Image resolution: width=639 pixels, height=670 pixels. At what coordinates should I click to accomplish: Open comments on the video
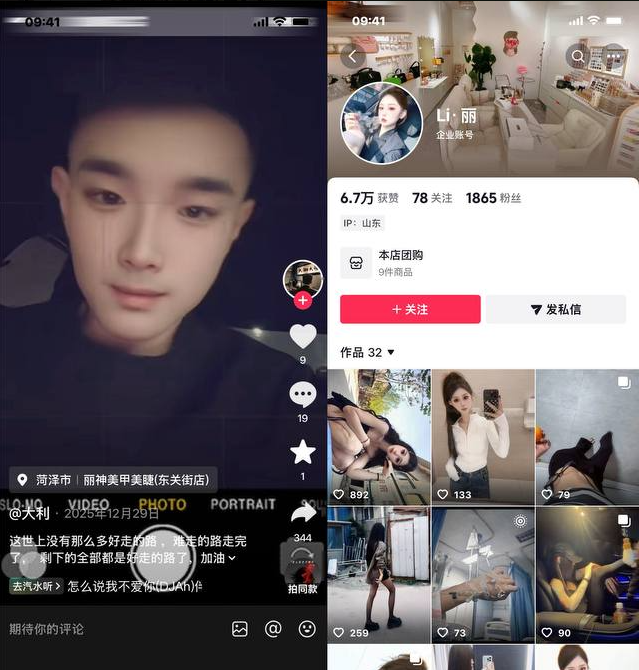[x=302, y=394]
